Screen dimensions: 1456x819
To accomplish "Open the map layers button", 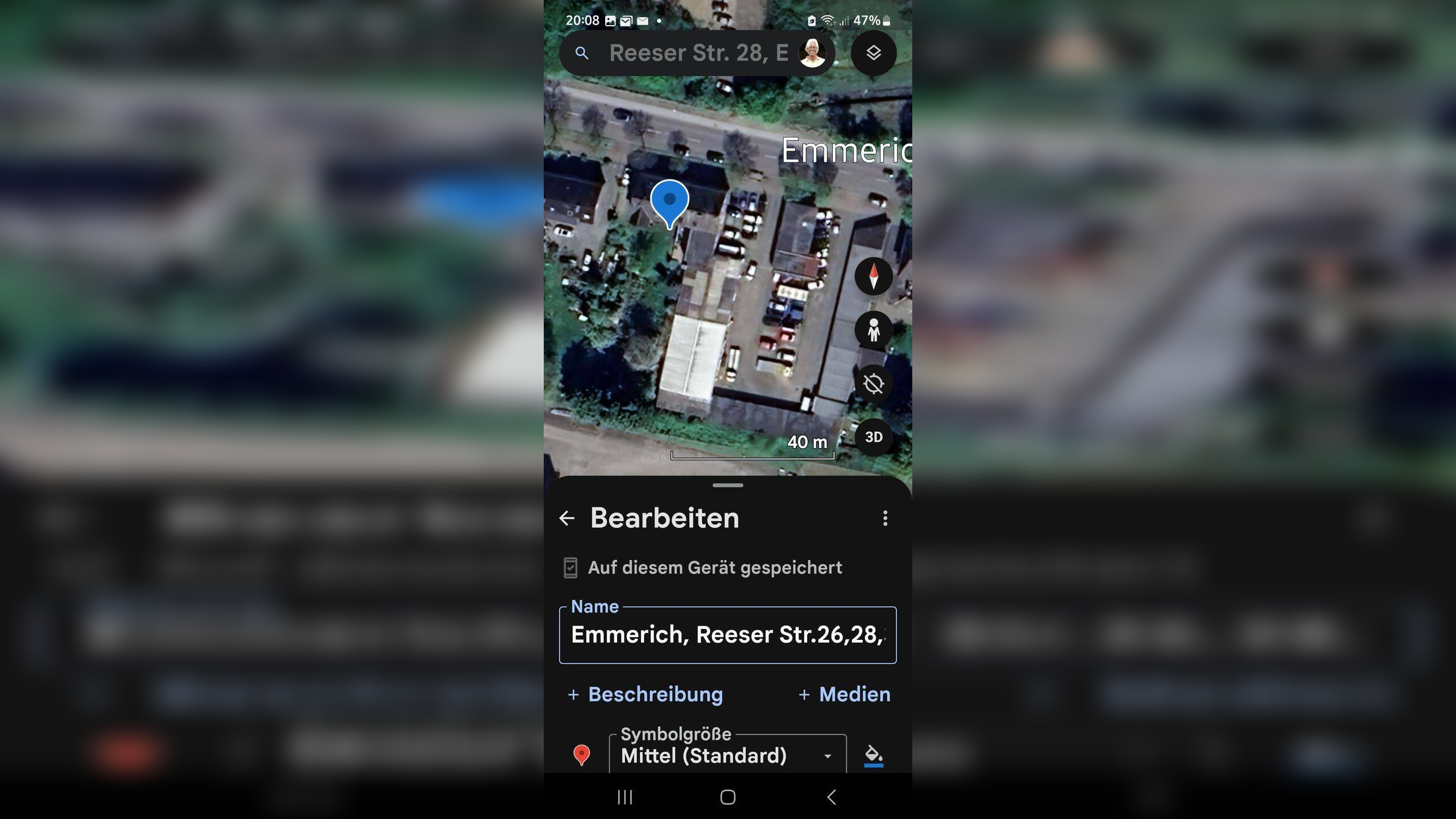I will 874,53.
